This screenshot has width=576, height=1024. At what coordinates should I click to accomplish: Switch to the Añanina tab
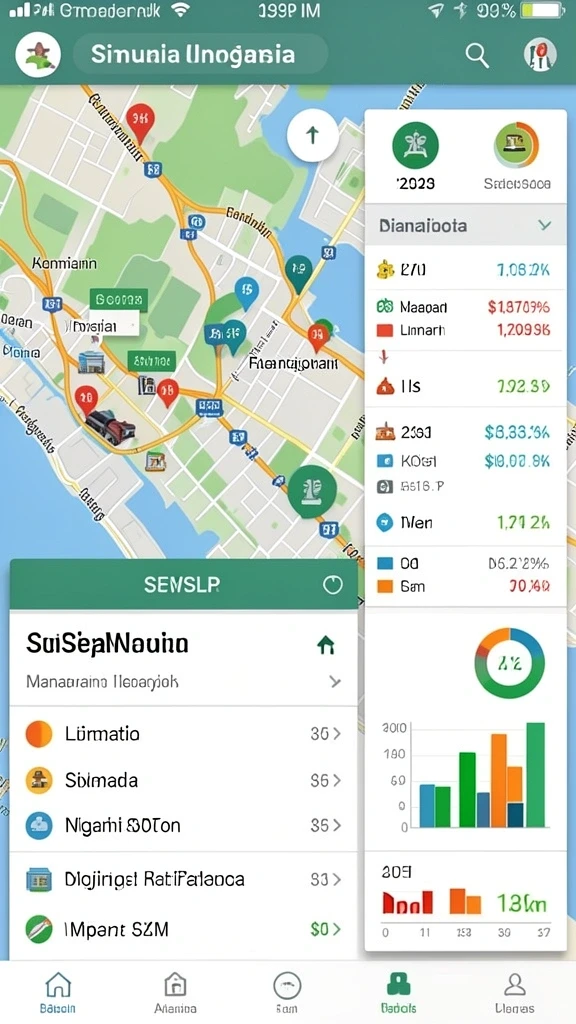coord(175,992)
